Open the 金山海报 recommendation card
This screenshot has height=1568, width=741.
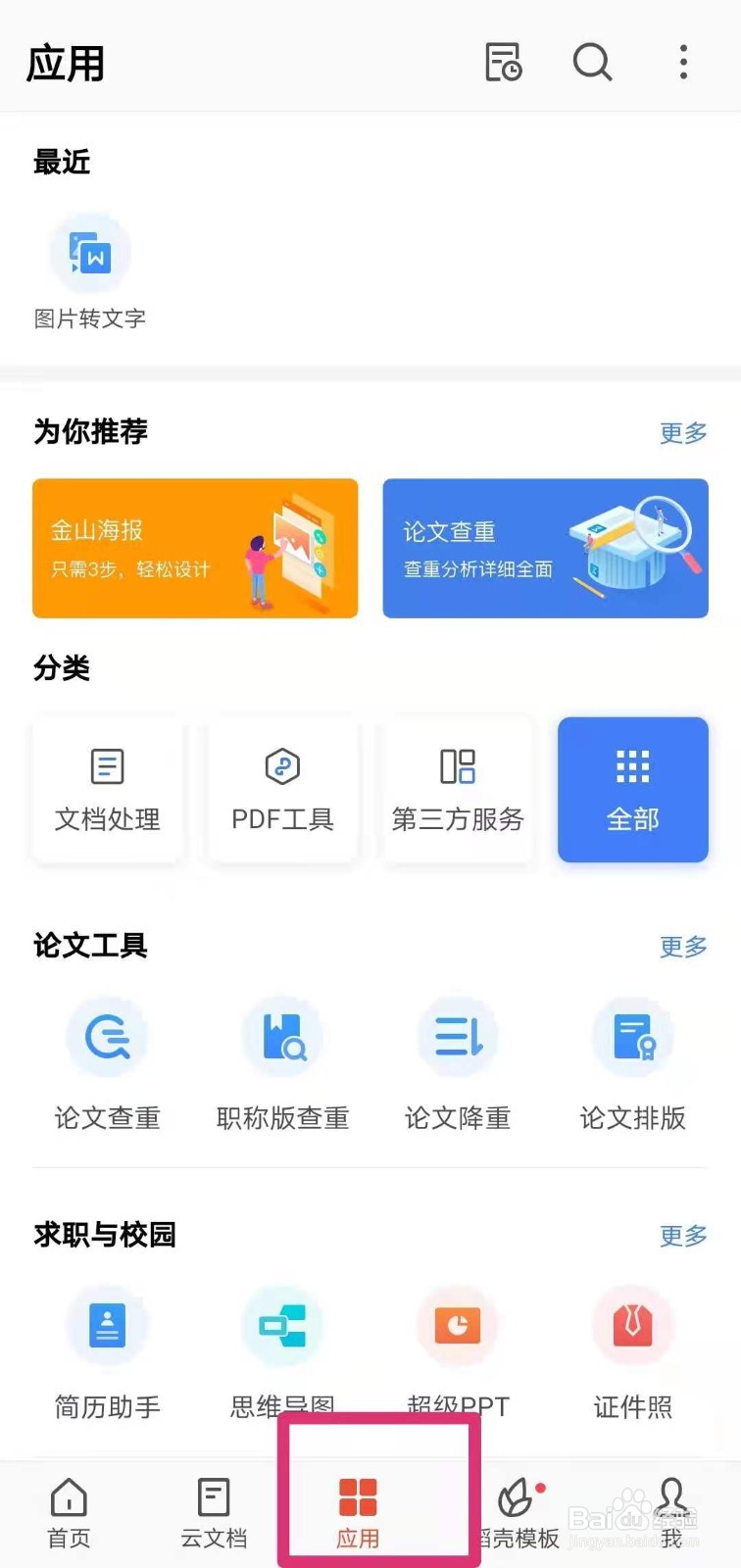click(x=195, y=548)
